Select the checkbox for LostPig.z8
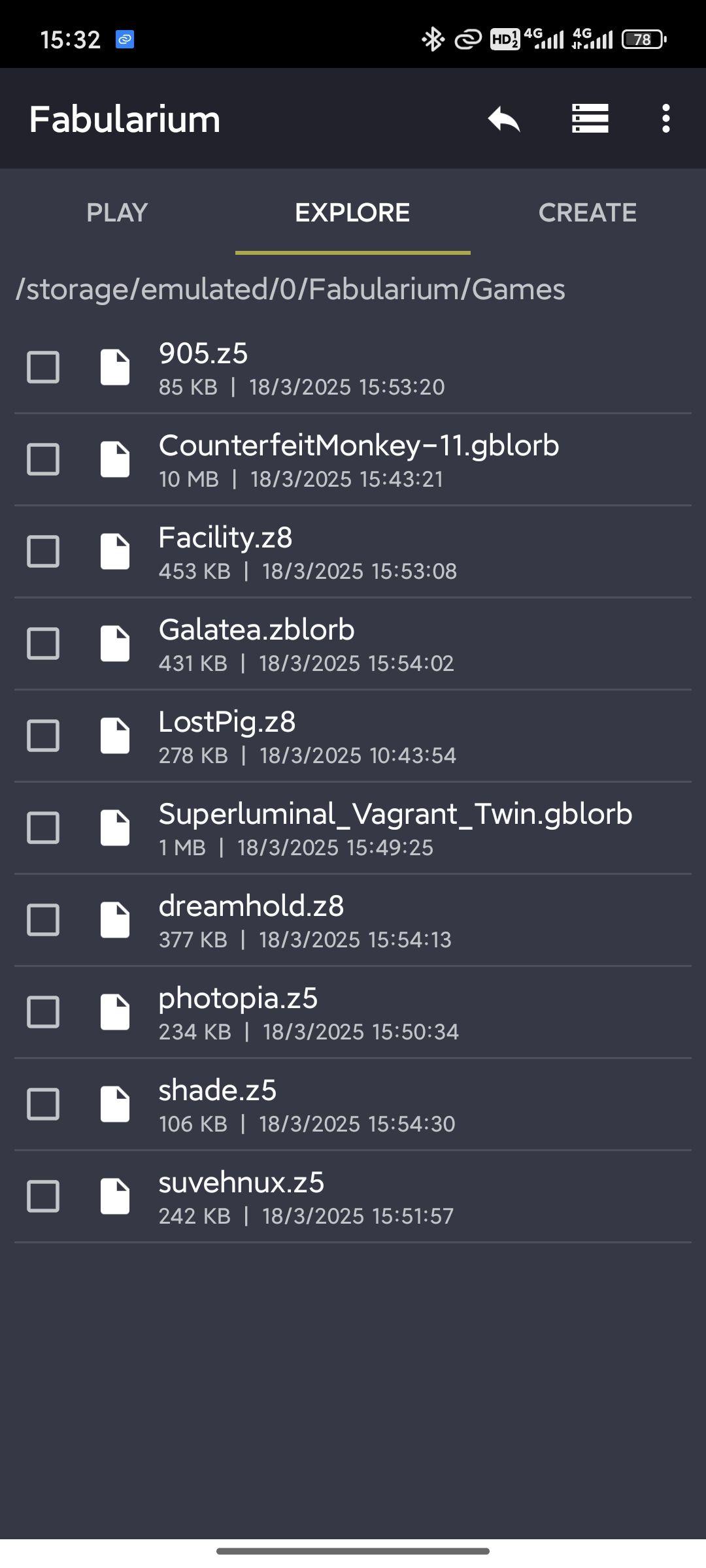 coord(43,736)
